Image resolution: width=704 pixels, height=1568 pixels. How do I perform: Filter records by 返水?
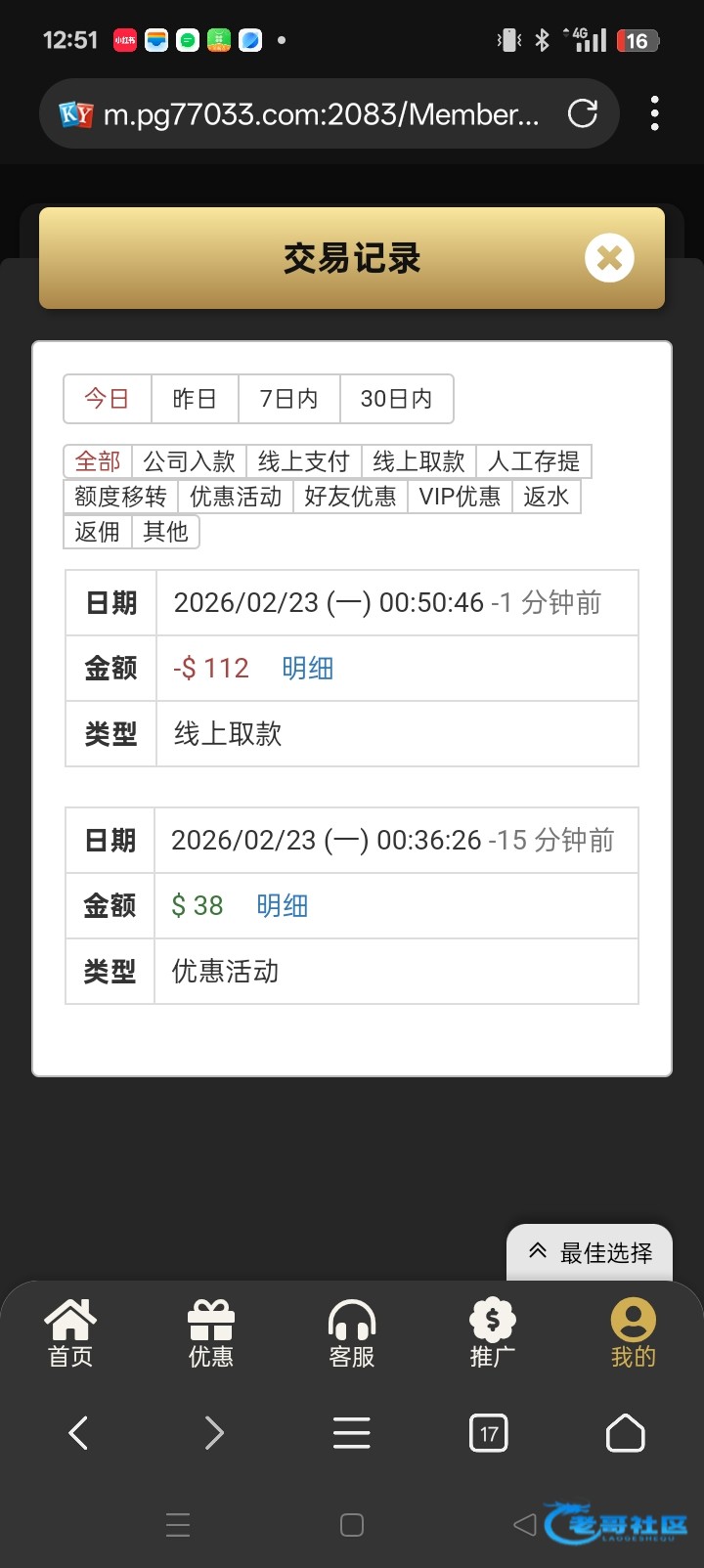tap(546, 497)
